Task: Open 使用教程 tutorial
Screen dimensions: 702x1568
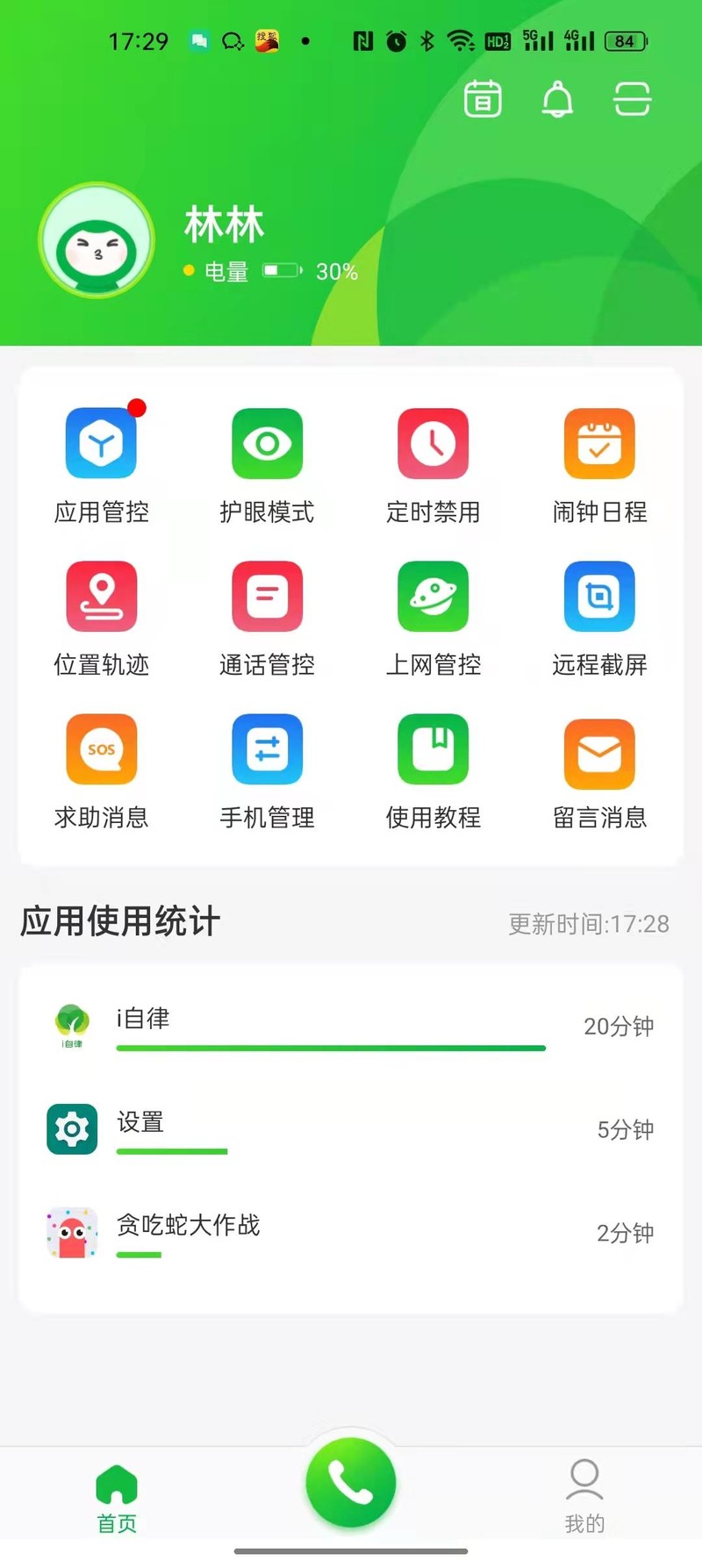Action: (x=433, y=749)
